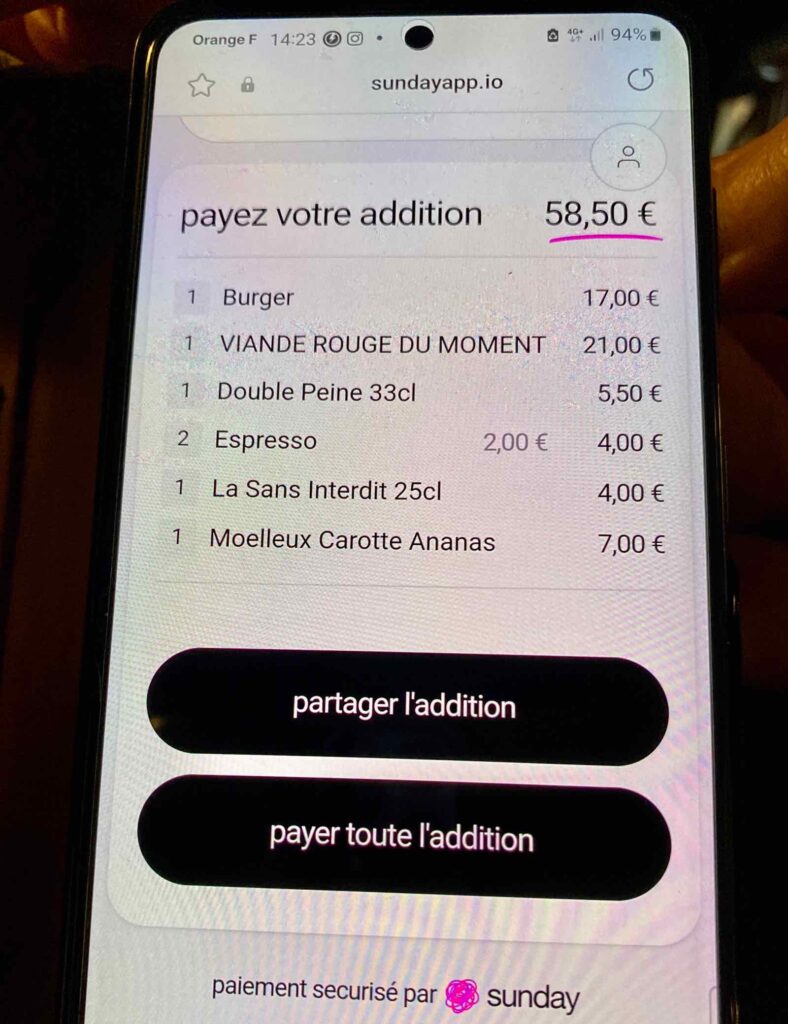Tap partager l'addition to split the bill

click(x=405, y=706)
